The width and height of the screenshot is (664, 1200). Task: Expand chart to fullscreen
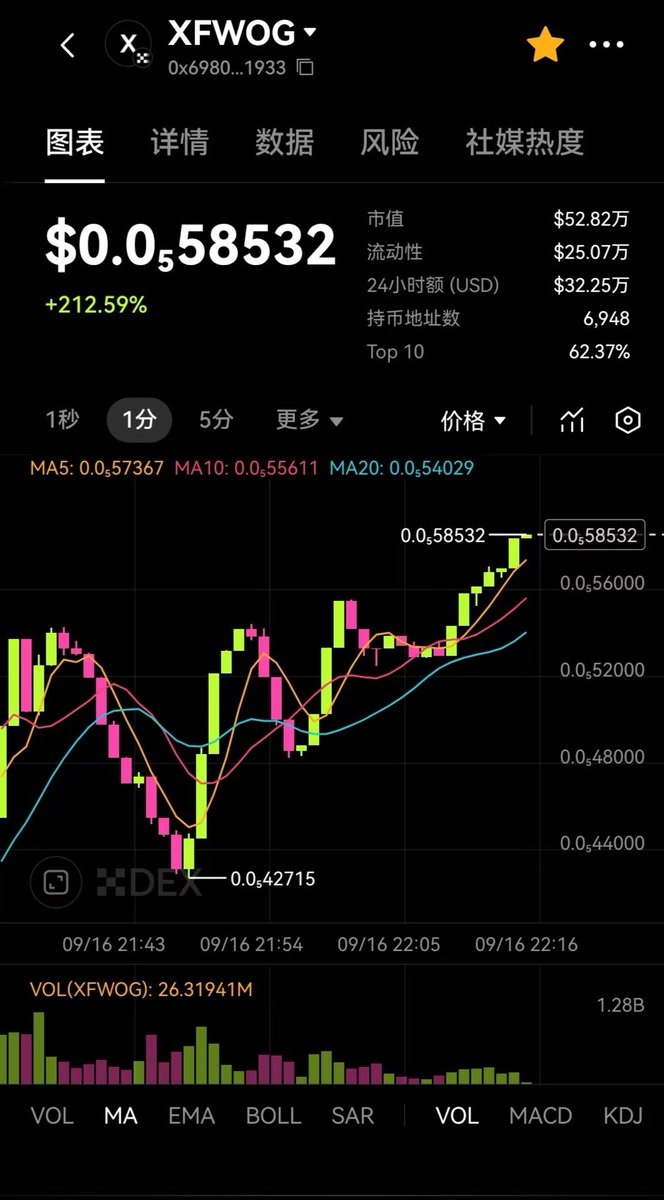[56, 881]
